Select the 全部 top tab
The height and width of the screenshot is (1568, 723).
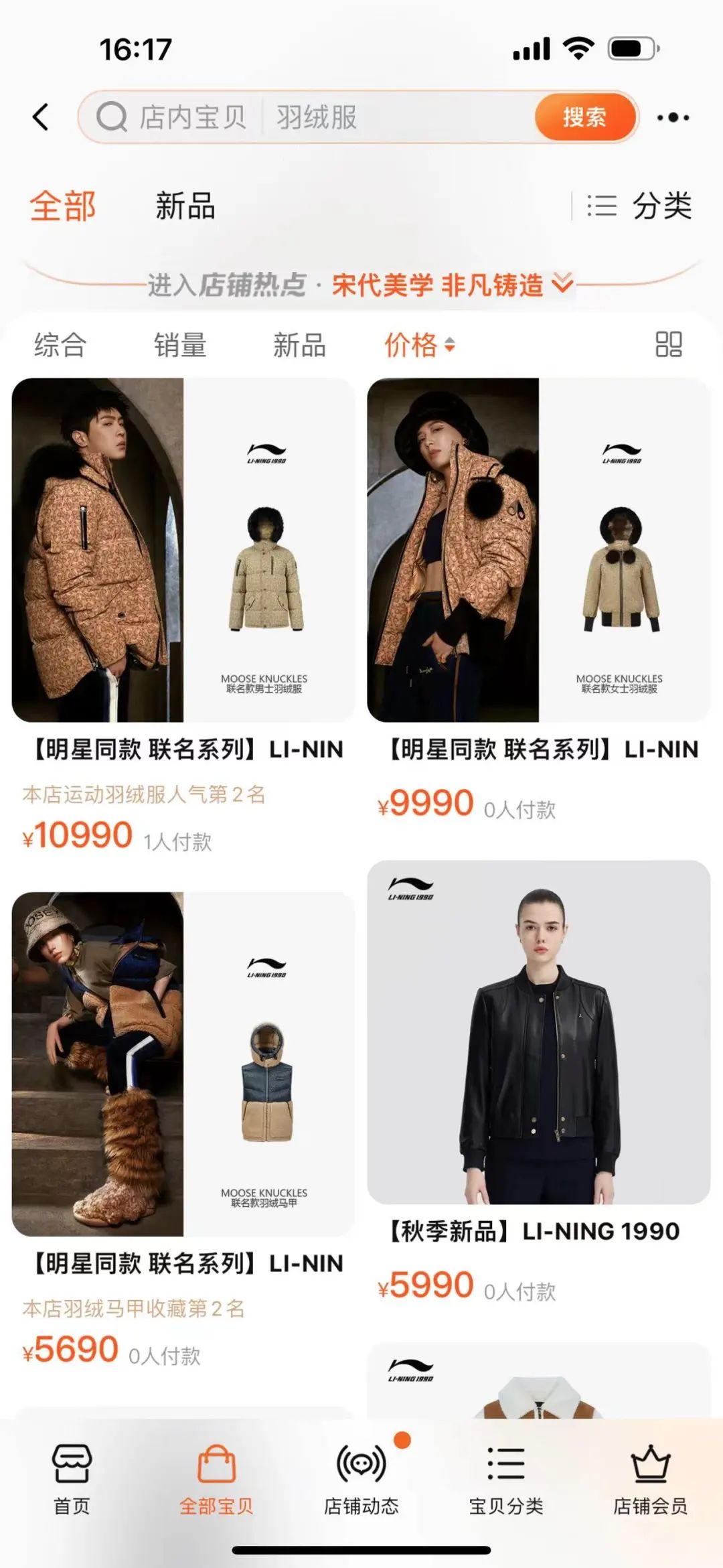point(63,206)
